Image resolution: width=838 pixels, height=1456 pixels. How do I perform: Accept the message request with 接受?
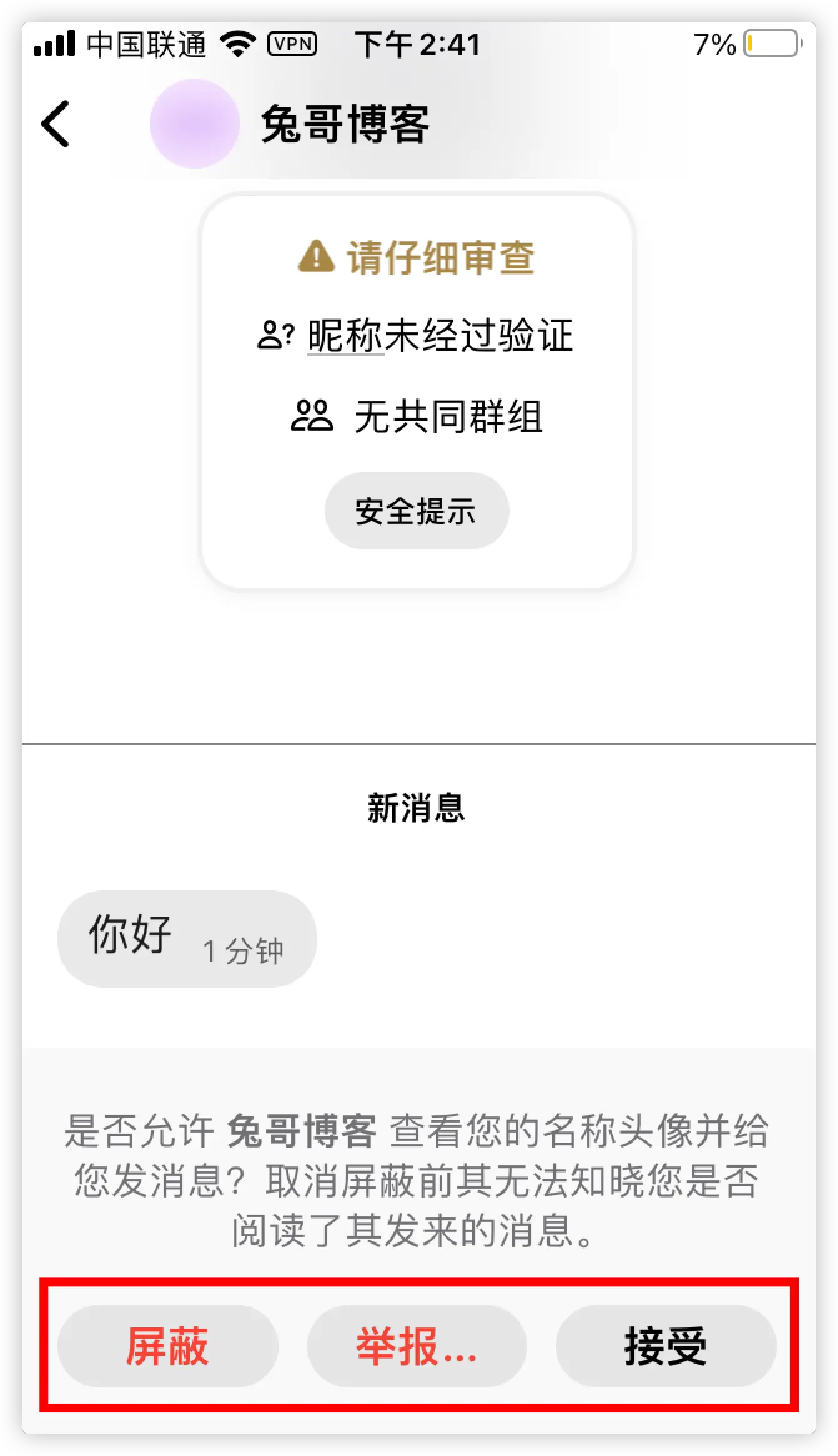click(x=666, y=1346)
